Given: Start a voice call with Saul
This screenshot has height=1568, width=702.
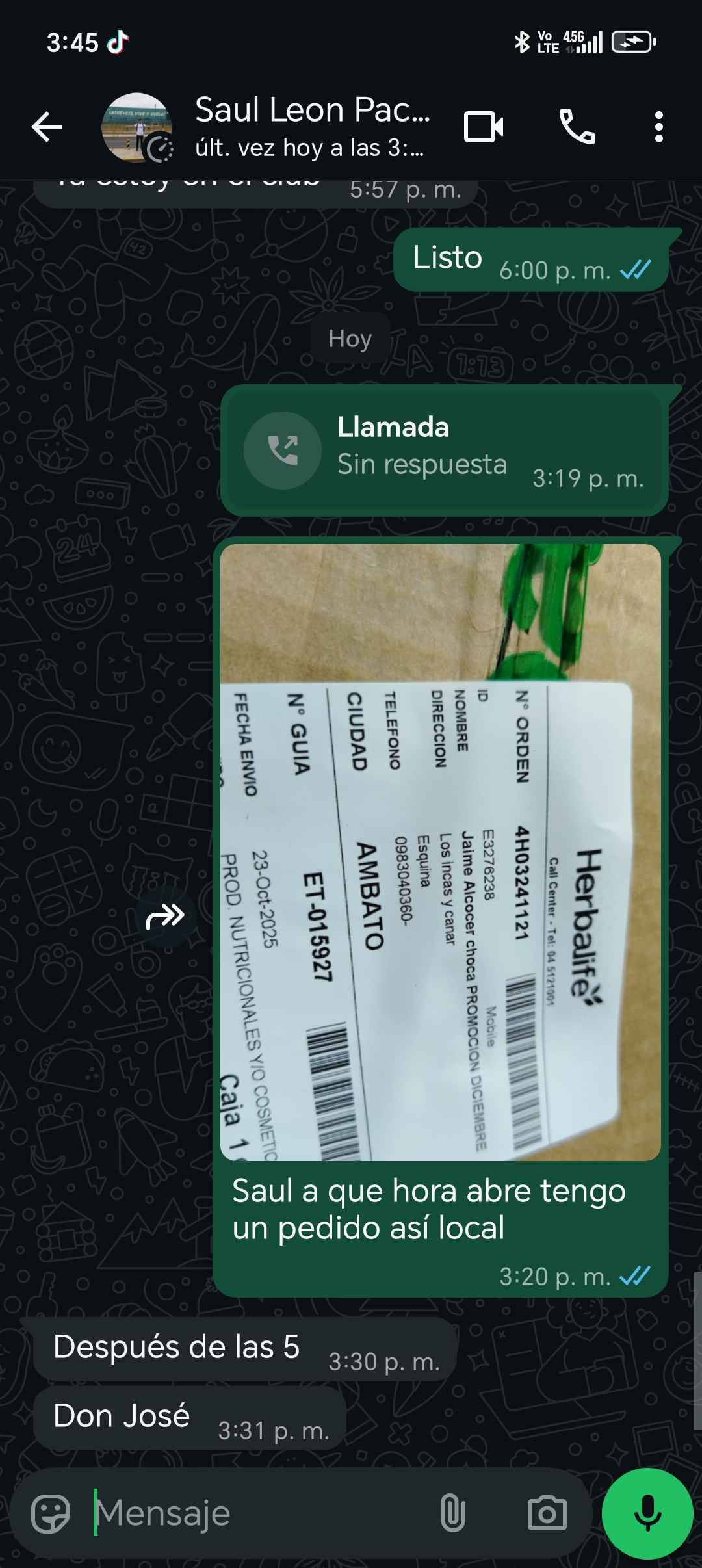Looking at the screenshot, I should (577, 127).
